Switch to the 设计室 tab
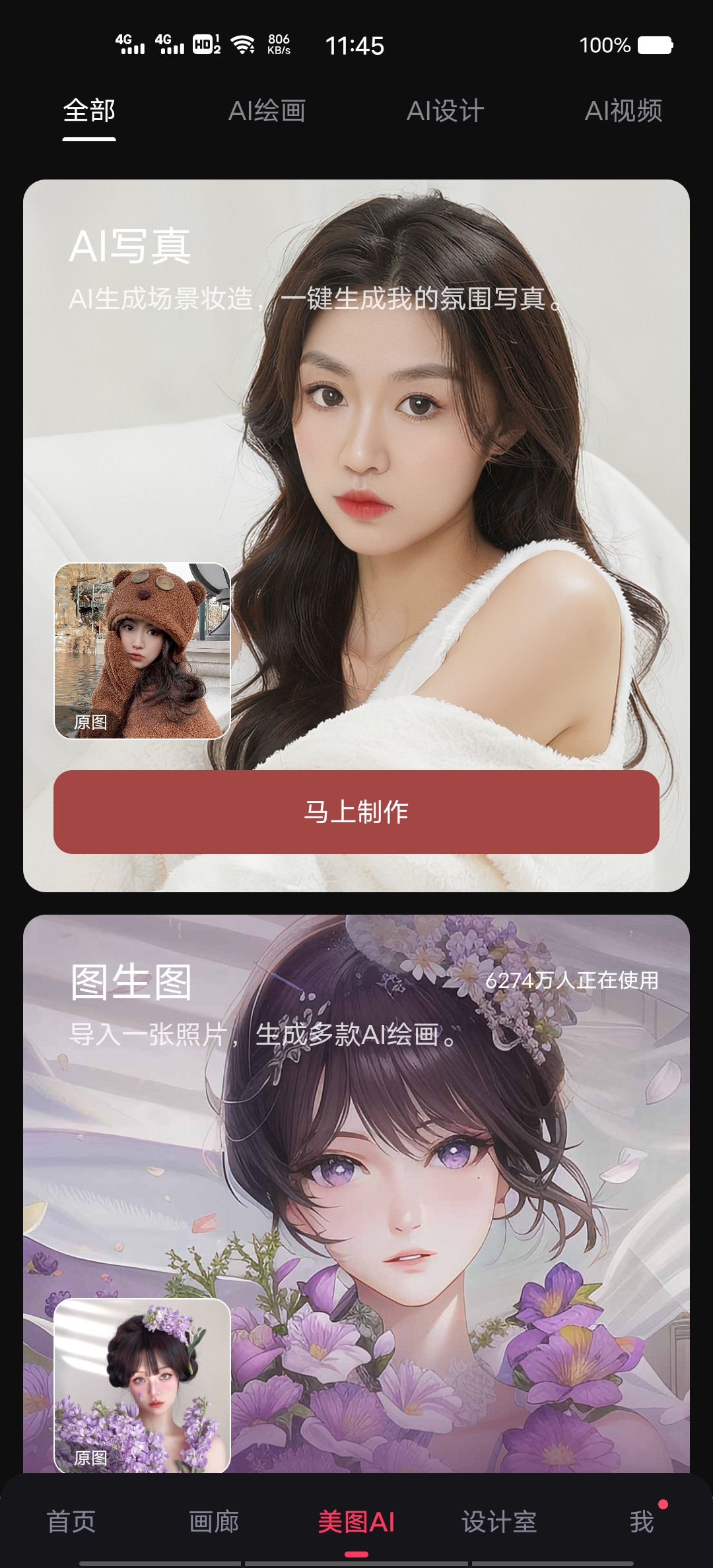The image size is (713, 1568). click(499, 1522)
